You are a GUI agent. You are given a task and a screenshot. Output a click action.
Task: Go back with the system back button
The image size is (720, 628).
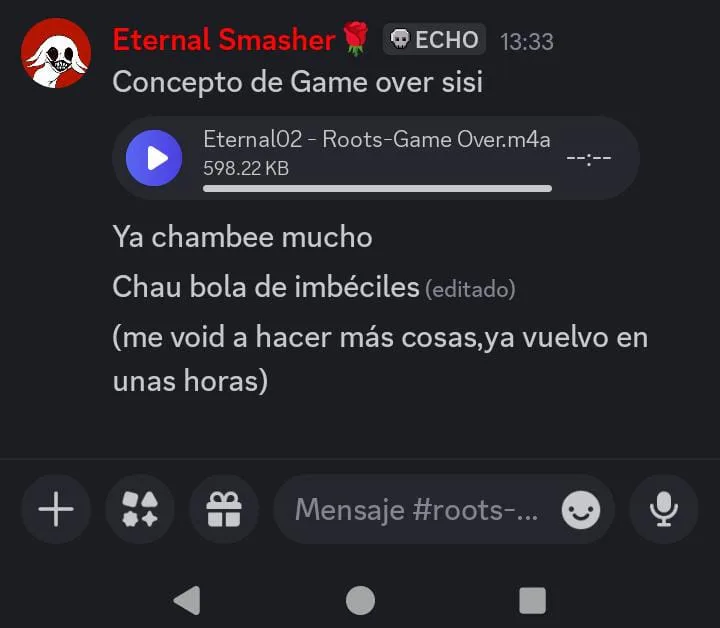187,600
